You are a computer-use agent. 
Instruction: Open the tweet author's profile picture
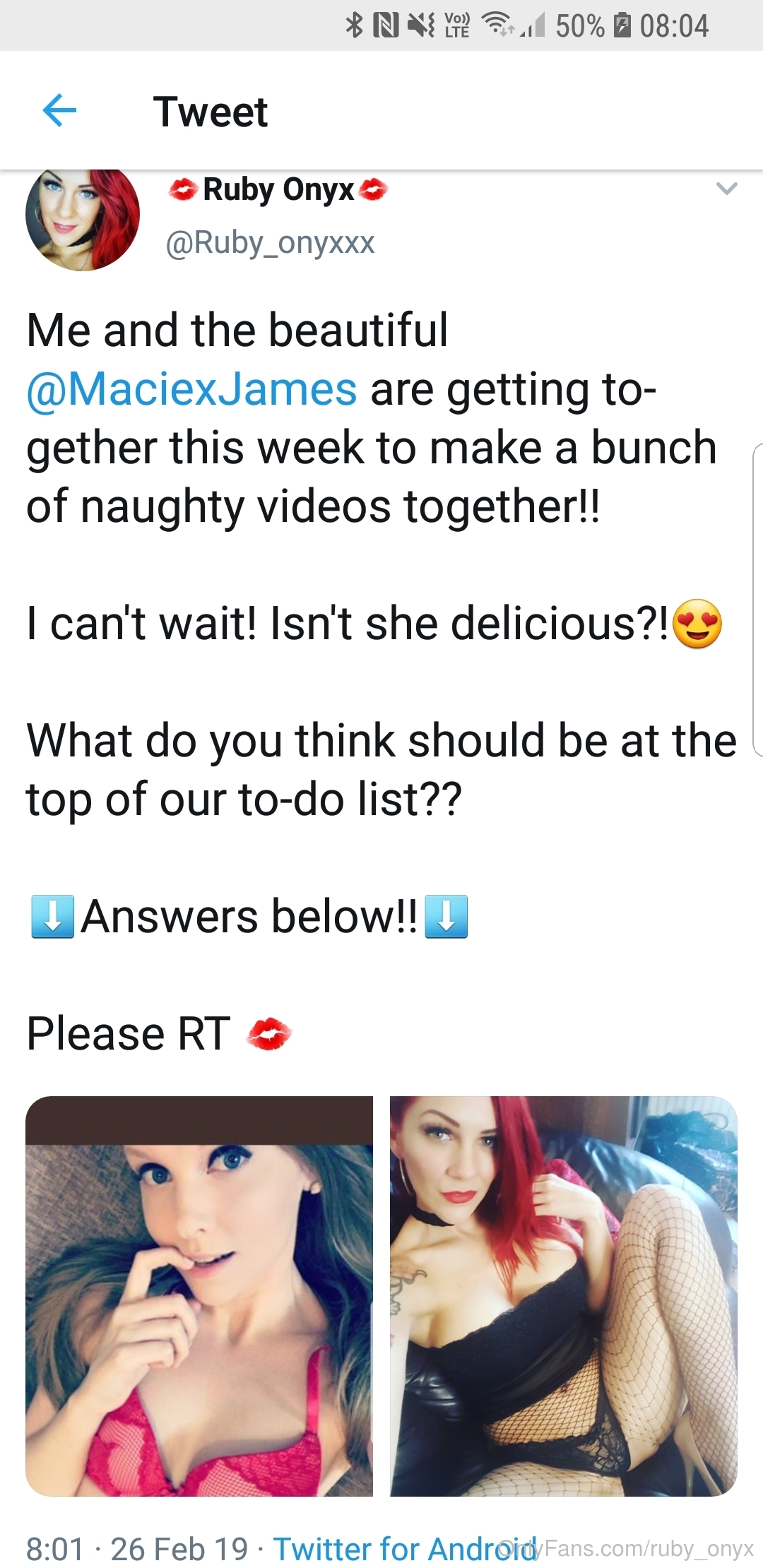point(83,220)
